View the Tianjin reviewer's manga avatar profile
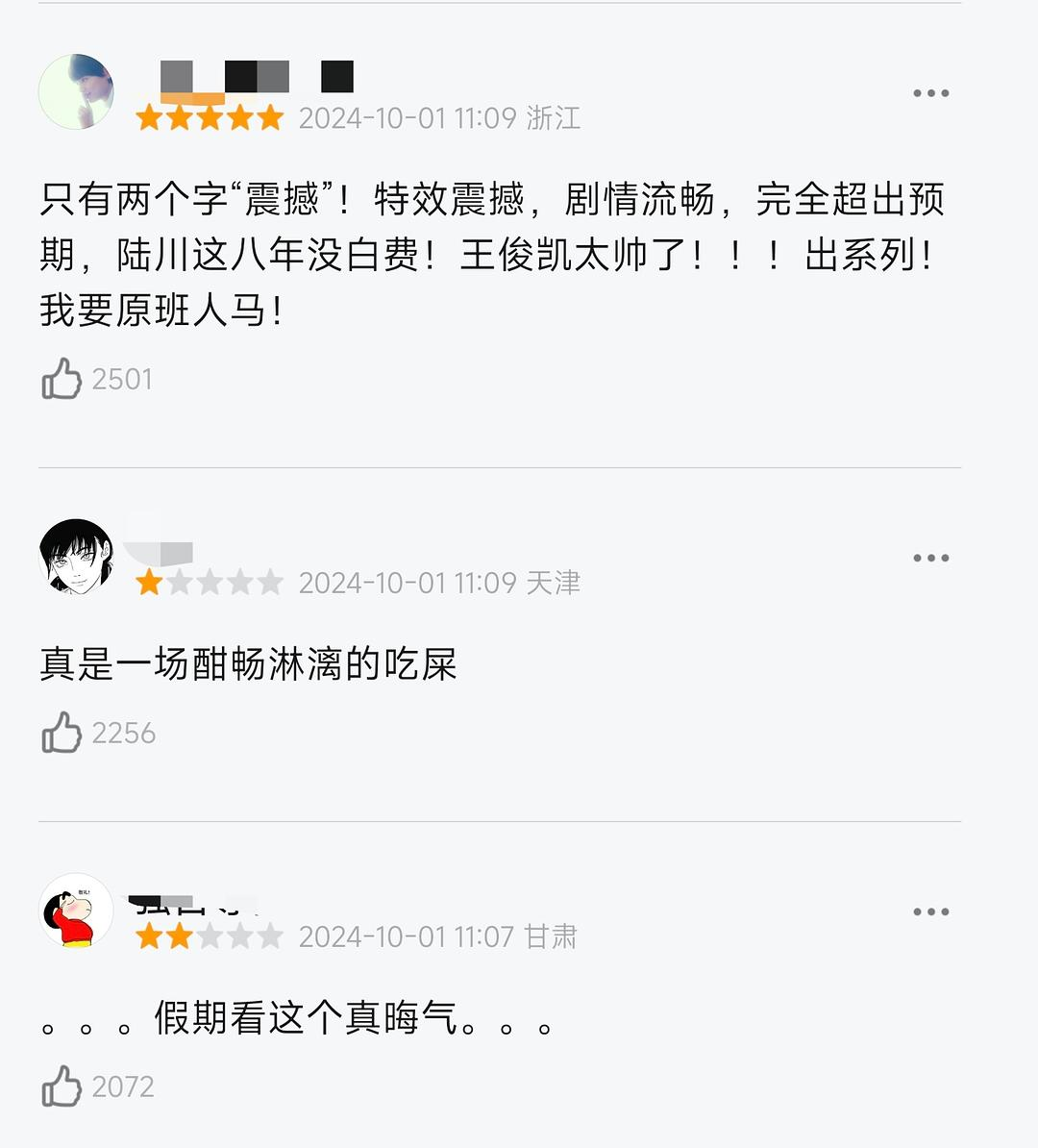Viewport: 1038px width, 1148px height. (x=76, y=557)
